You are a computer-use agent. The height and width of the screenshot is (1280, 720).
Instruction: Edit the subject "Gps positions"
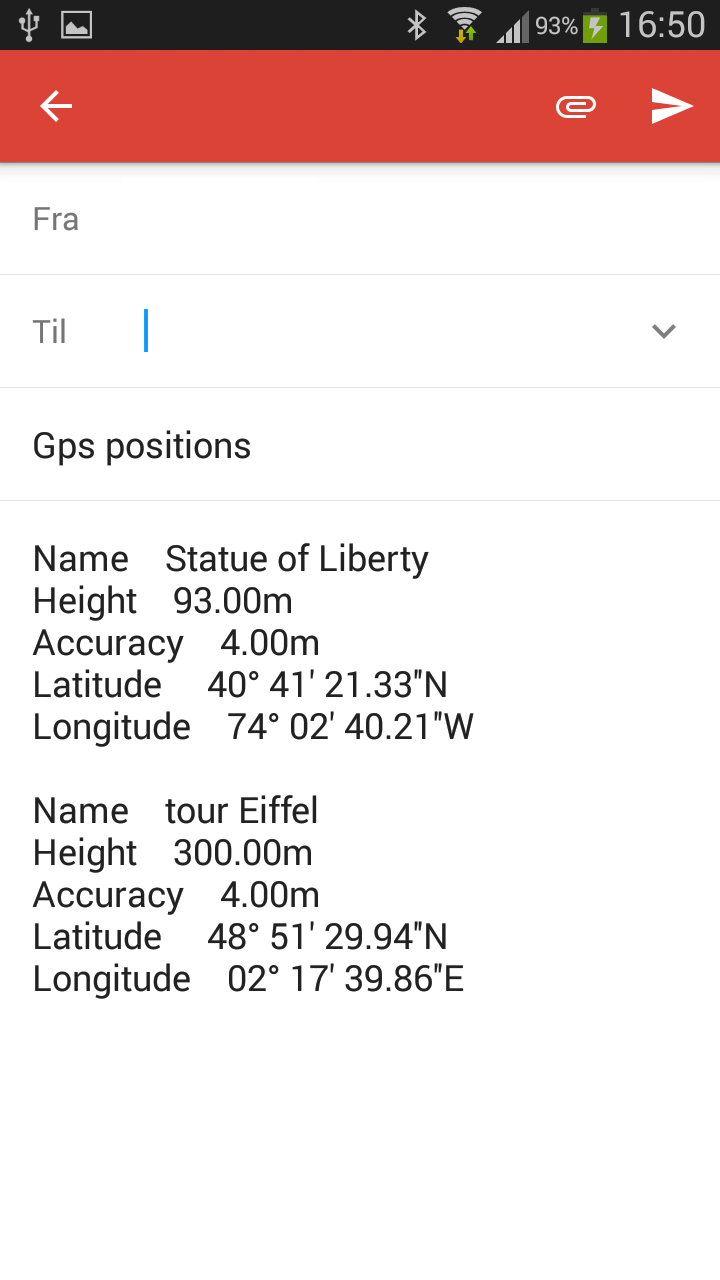point(142,445)
